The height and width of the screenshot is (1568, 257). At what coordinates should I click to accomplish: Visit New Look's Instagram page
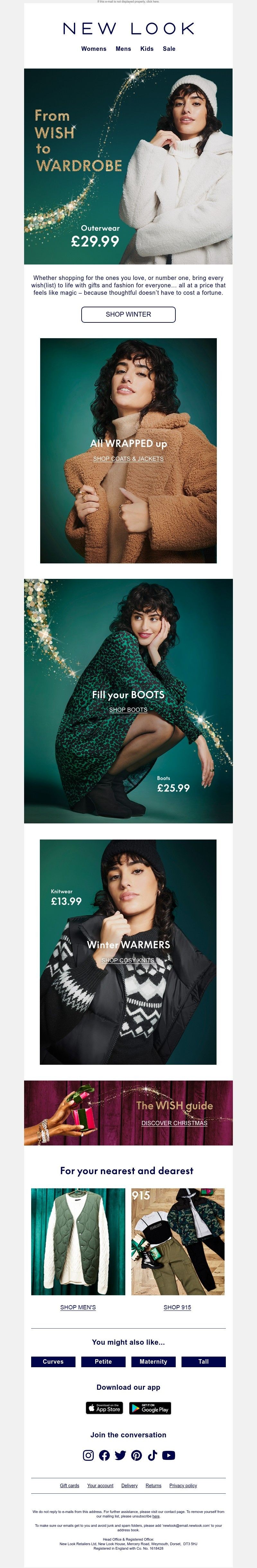pos(88,1455)
